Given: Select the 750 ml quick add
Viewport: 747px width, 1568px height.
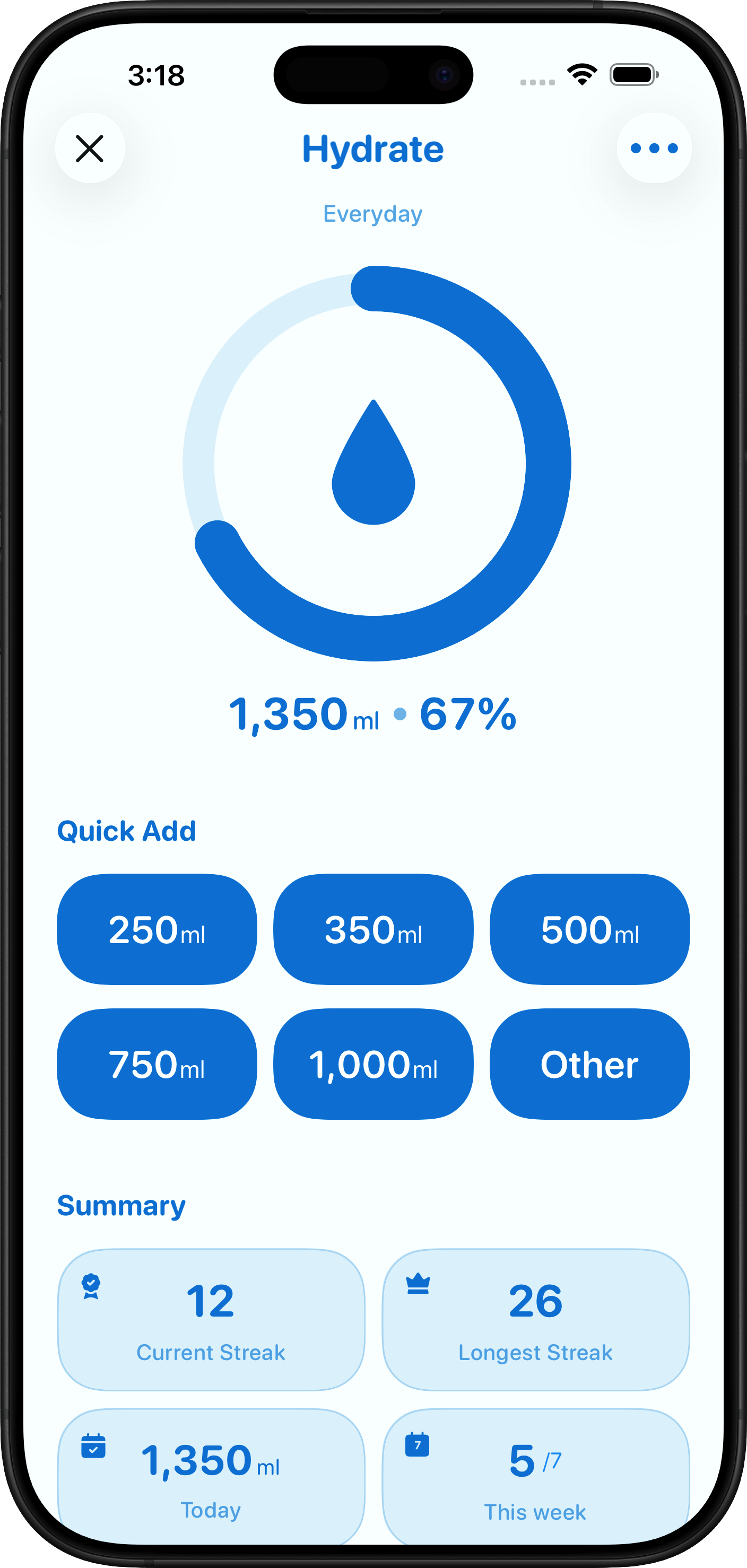Looking at the screenshot, I should (157, 1064).
